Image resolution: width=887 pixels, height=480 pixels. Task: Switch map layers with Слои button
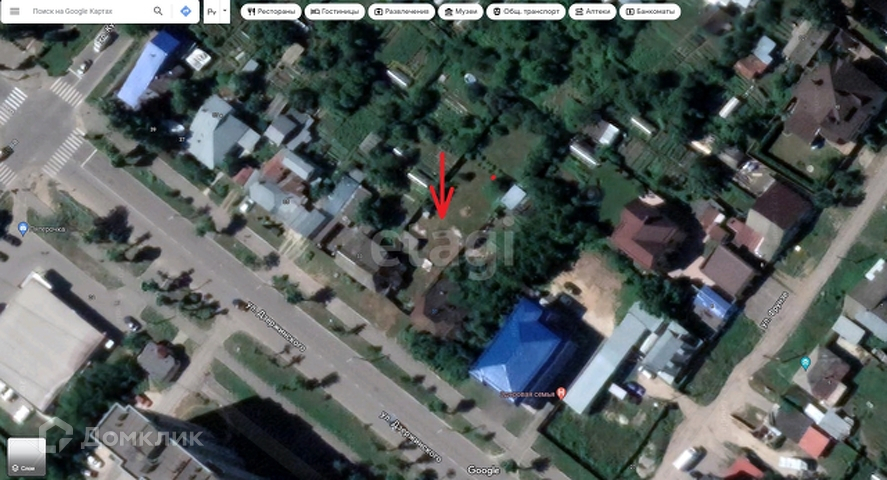[27, 456]
